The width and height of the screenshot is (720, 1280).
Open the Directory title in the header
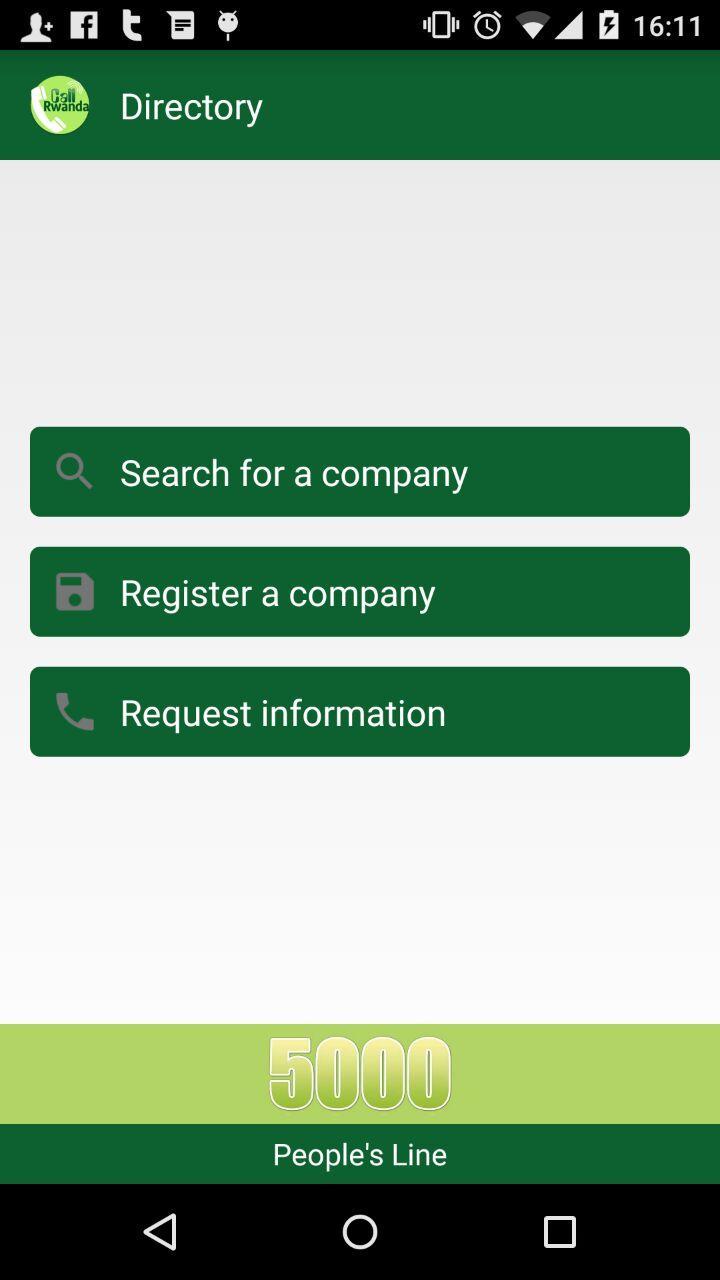191,105
